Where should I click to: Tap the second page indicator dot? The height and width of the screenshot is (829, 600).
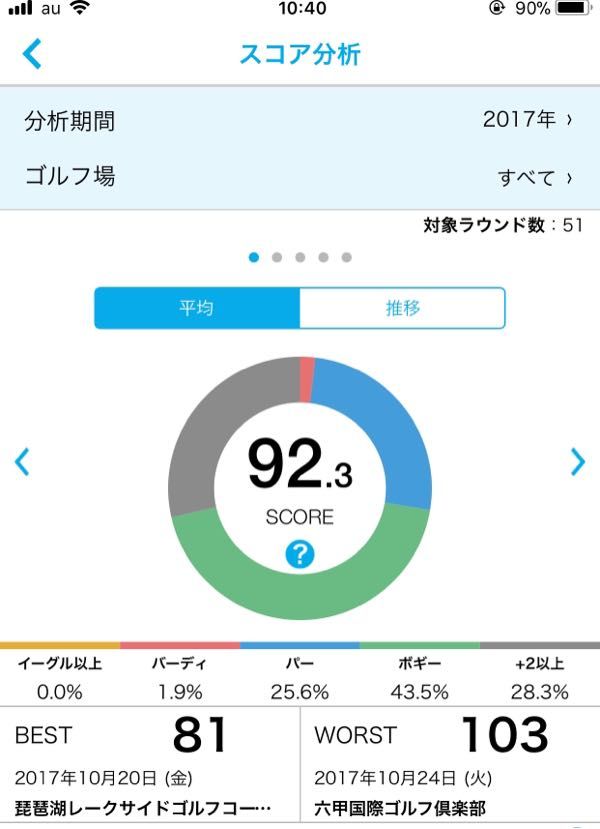pos(276,257)
